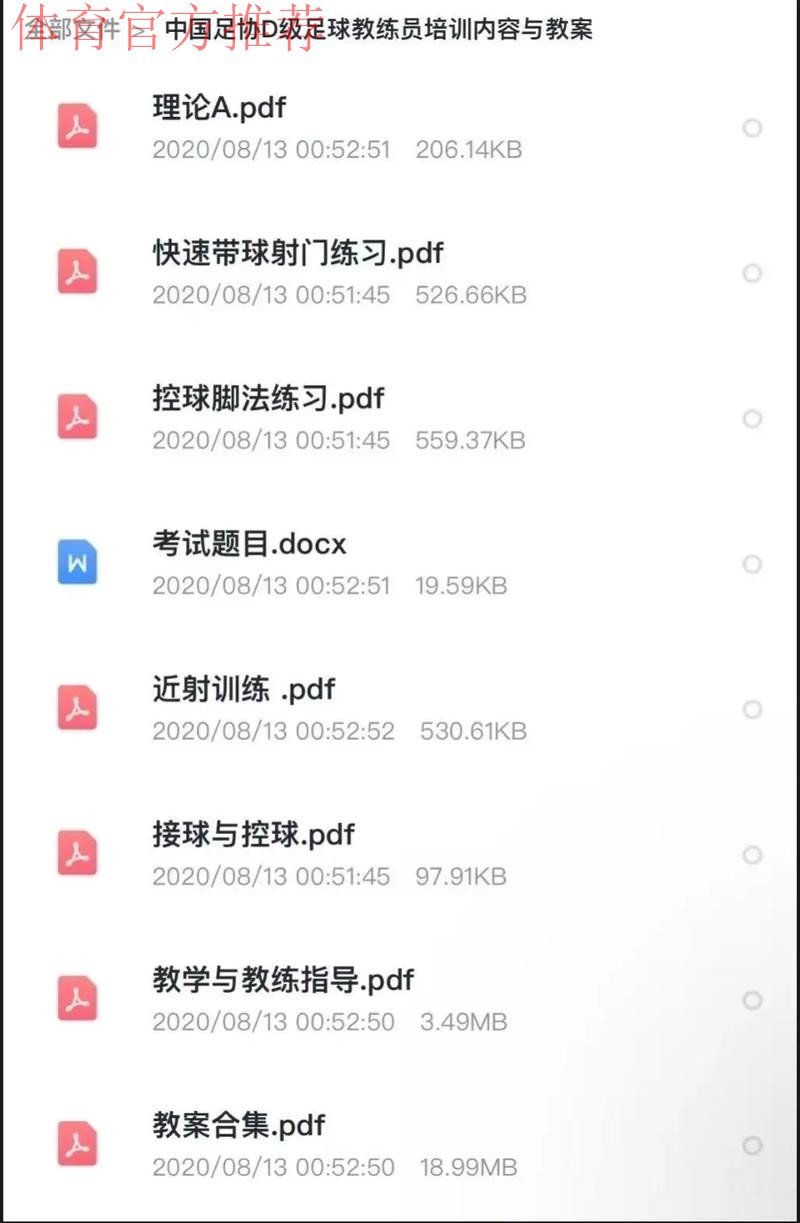Click the PDF icon next to 近射训练.pdf
Image resolution: width=800 pixels, height=1223 pixels.
coord(77,707)
